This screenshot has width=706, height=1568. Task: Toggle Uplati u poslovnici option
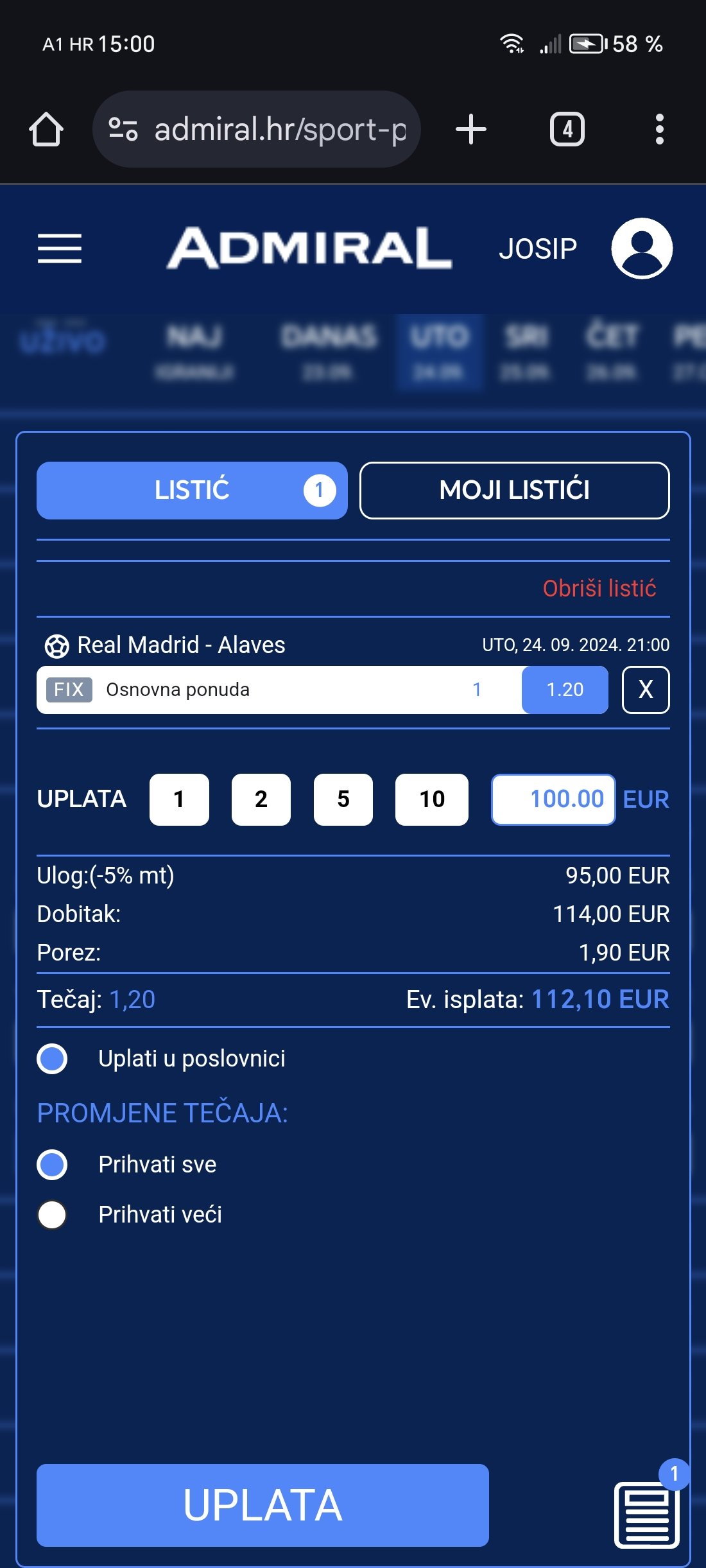pyautogui.click(x=53, y=1059)
